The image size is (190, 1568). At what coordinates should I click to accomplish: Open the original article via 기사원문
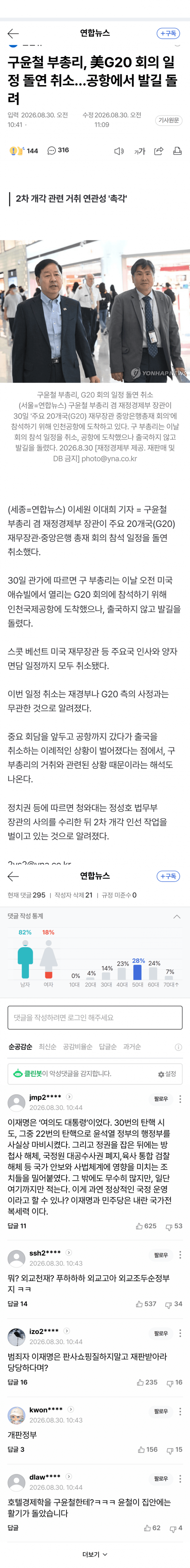pyautogui.click(x=169, y=120)
